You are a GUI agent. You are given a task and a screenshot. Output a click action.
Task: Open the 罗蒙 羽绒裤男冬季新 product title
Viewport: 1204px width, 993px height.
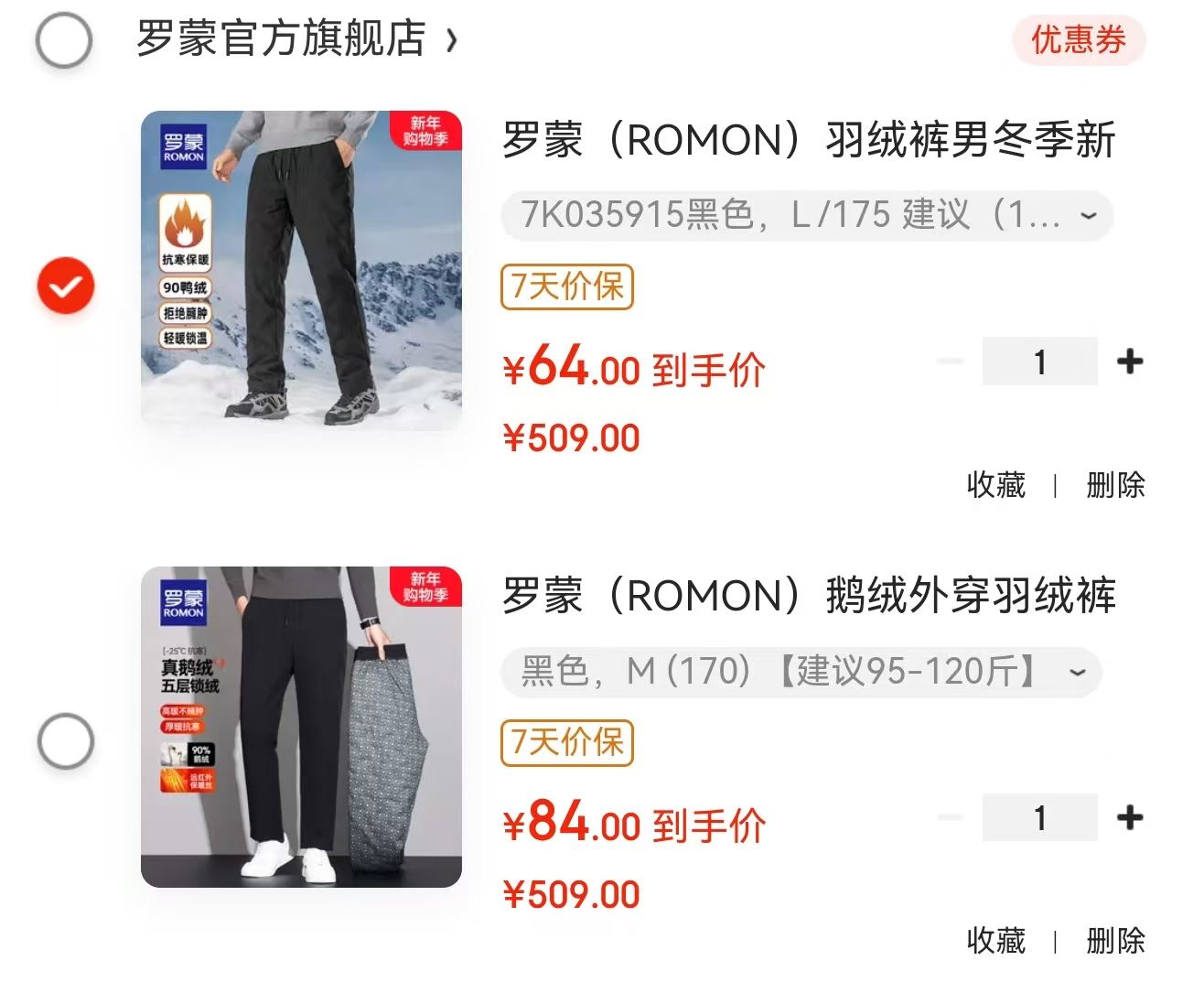coord(808,140)
